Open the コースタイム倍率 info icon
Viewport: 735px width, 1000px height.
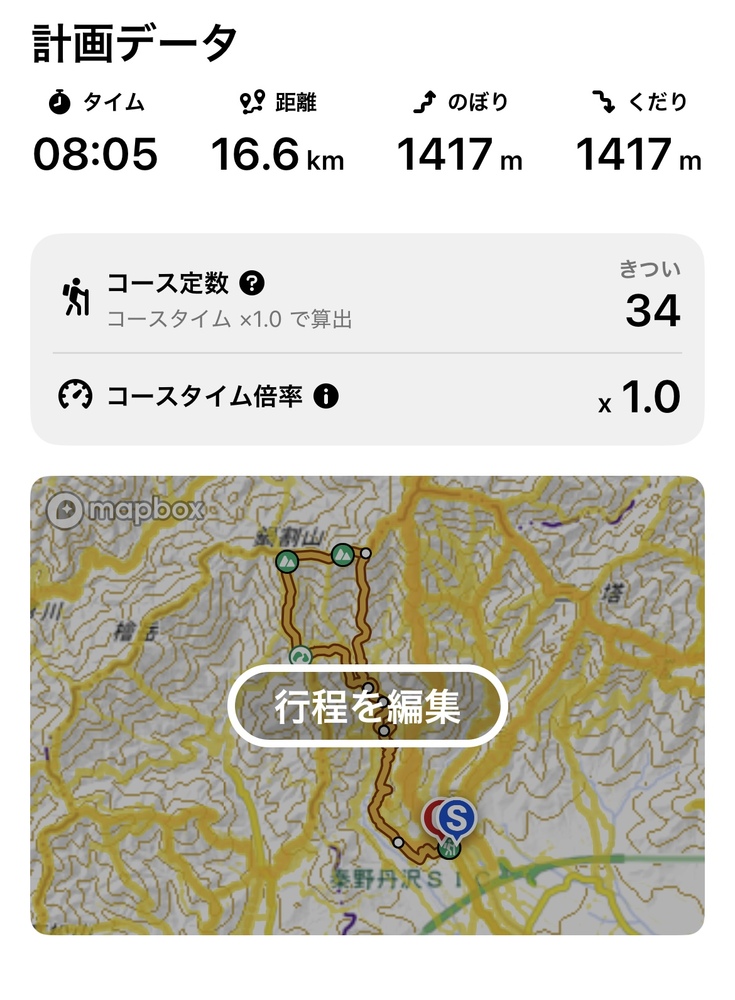click(x=325, y=397)
